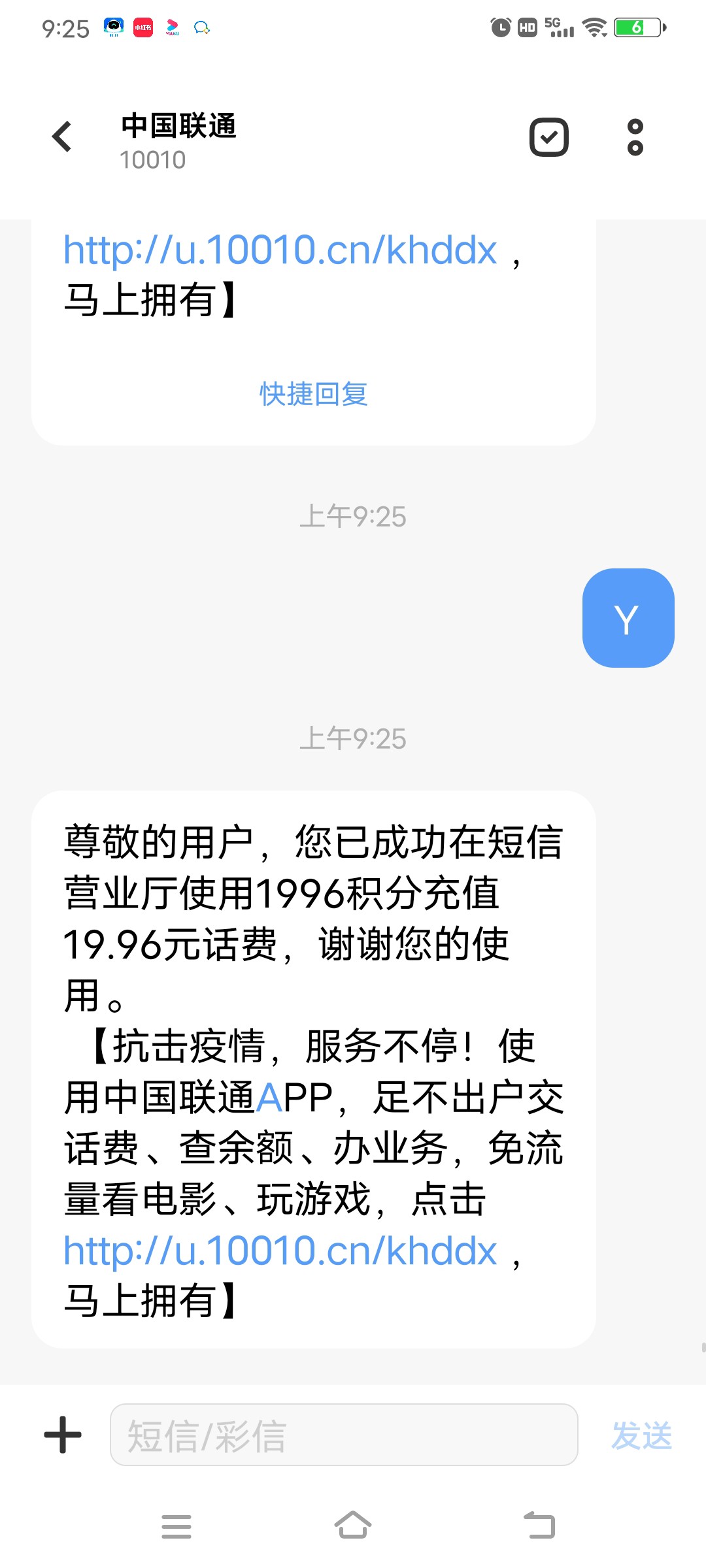Focus the 短信/彩信 text input field
The height and width of the screenshot is (1568, 706).
(x=344, y=1435)
